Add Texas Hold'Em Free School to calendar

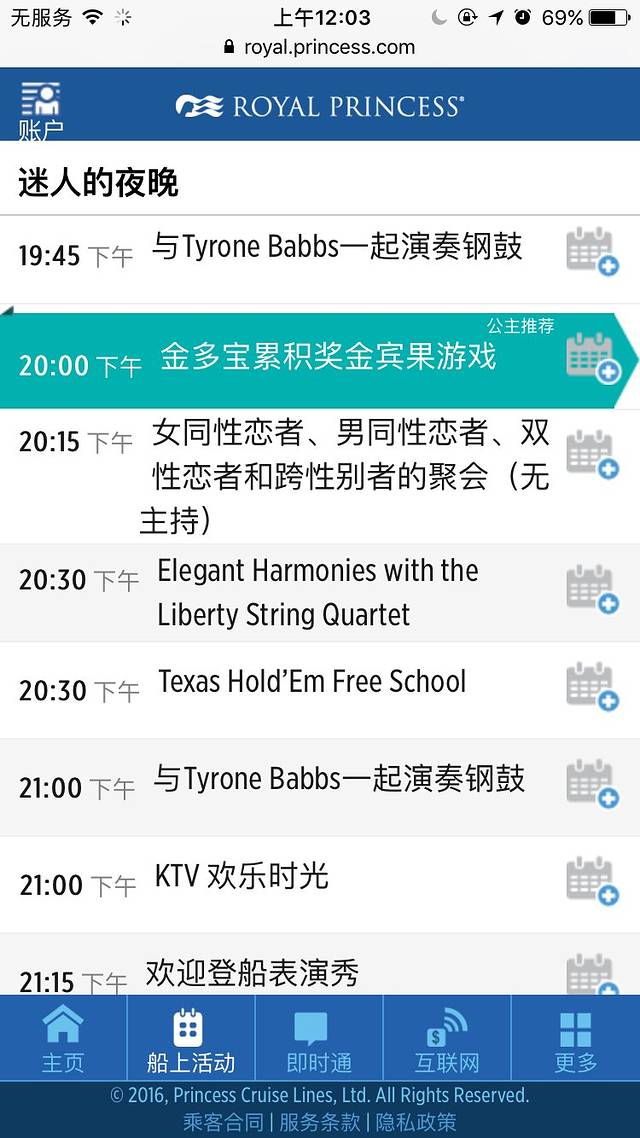[591, 687]
